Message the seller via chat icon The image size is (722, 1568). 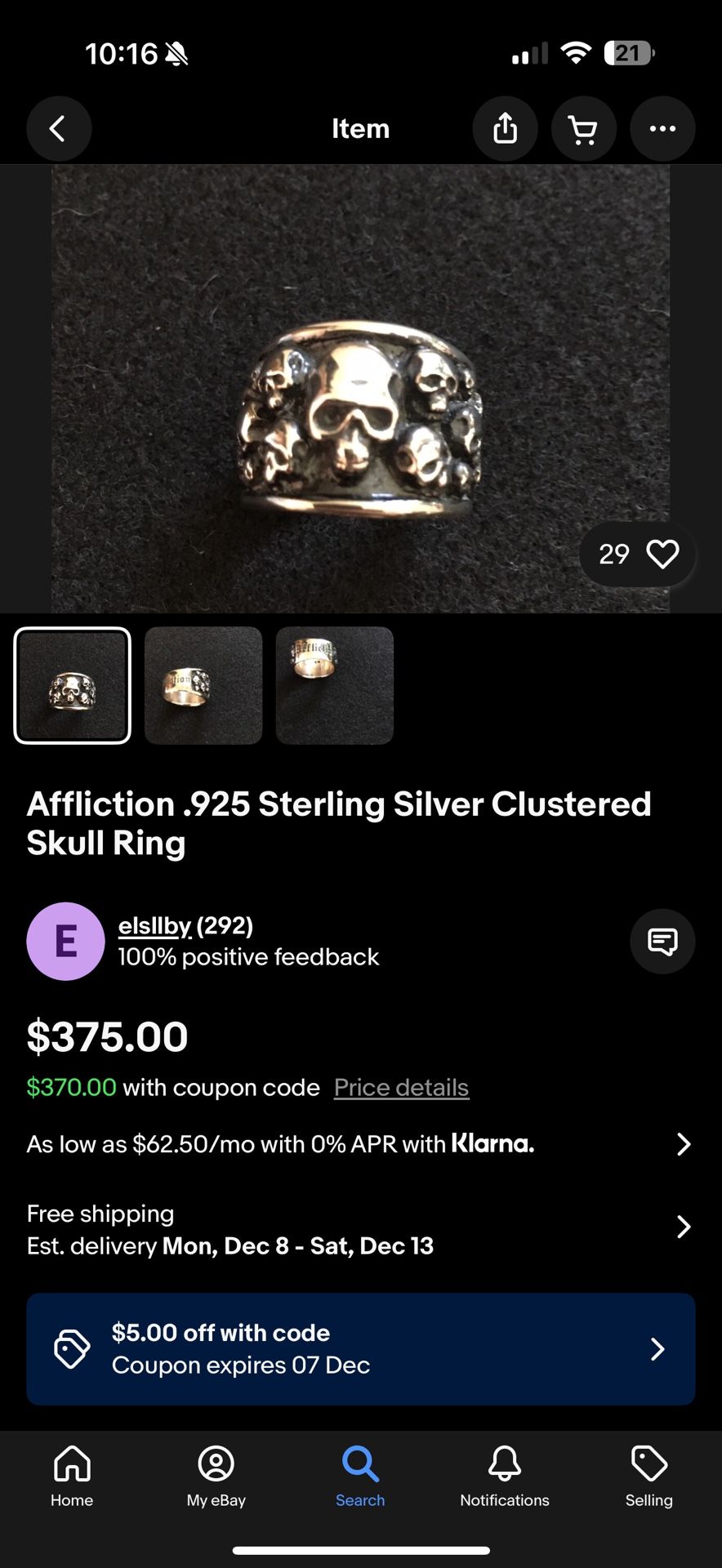point(662,941)
